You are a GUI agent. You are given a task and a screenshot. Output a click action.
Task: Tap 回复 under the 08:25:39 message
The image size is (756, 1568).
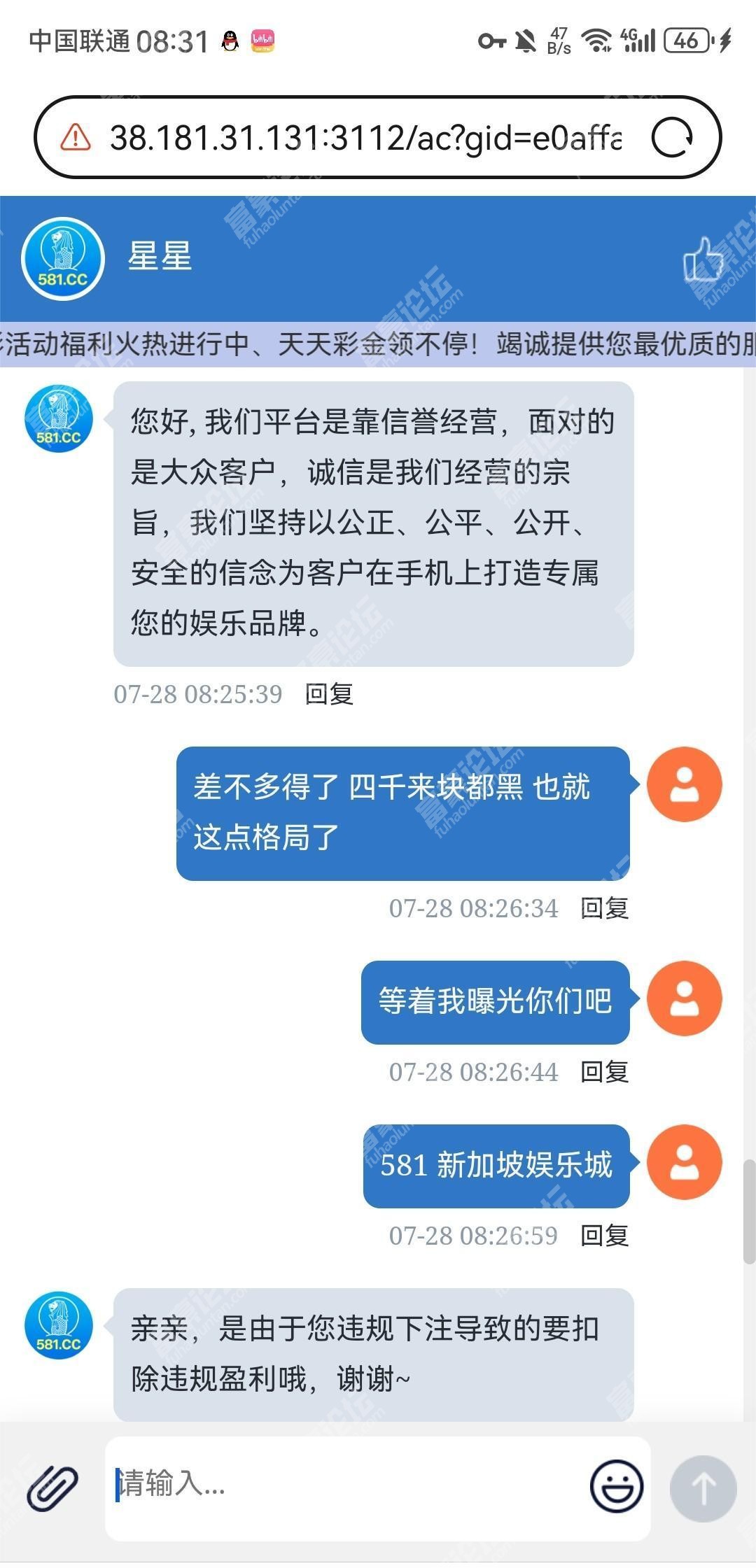[329, 694]
